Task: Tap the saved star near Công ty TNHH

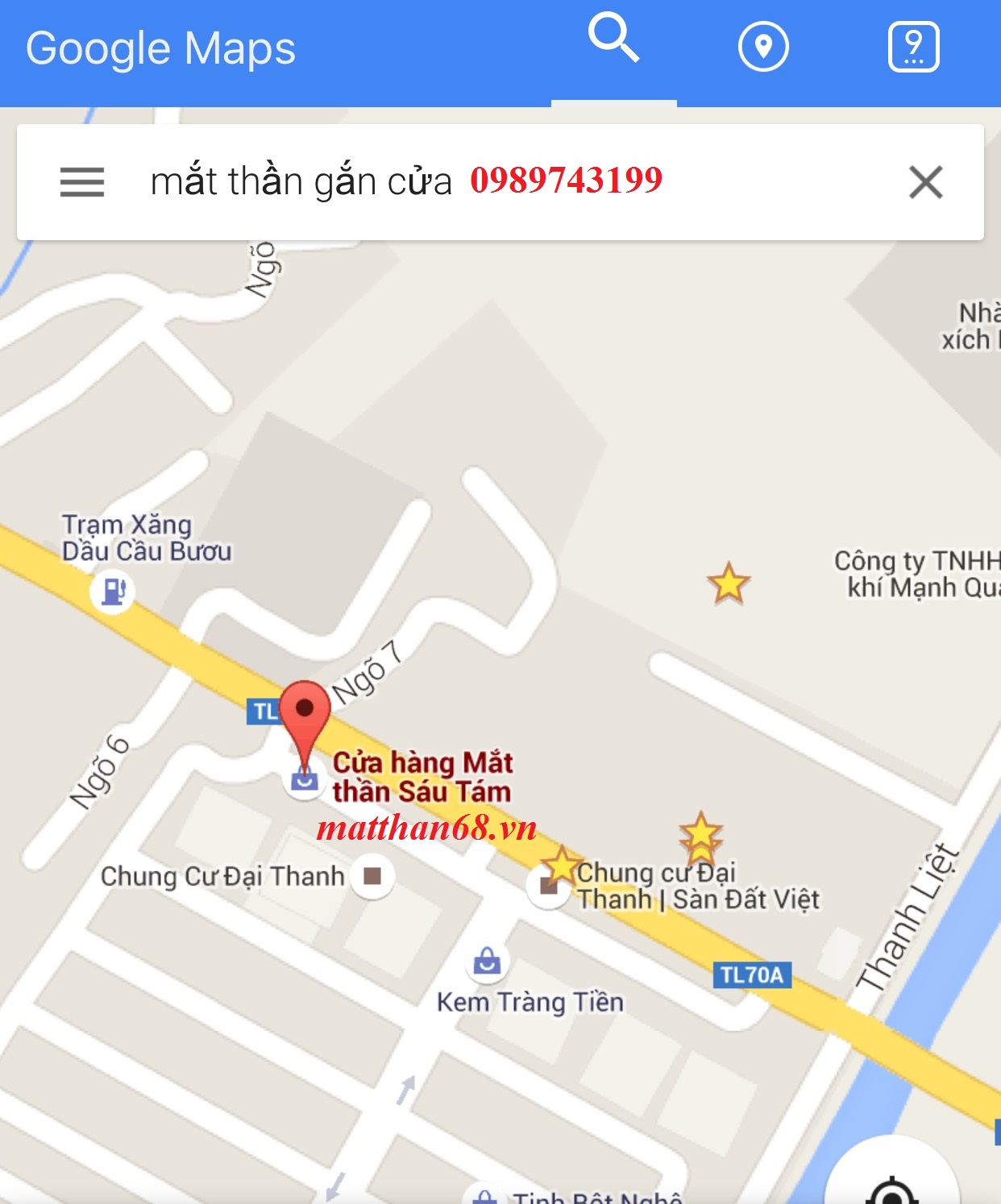Action: click(x=729, y=583)
